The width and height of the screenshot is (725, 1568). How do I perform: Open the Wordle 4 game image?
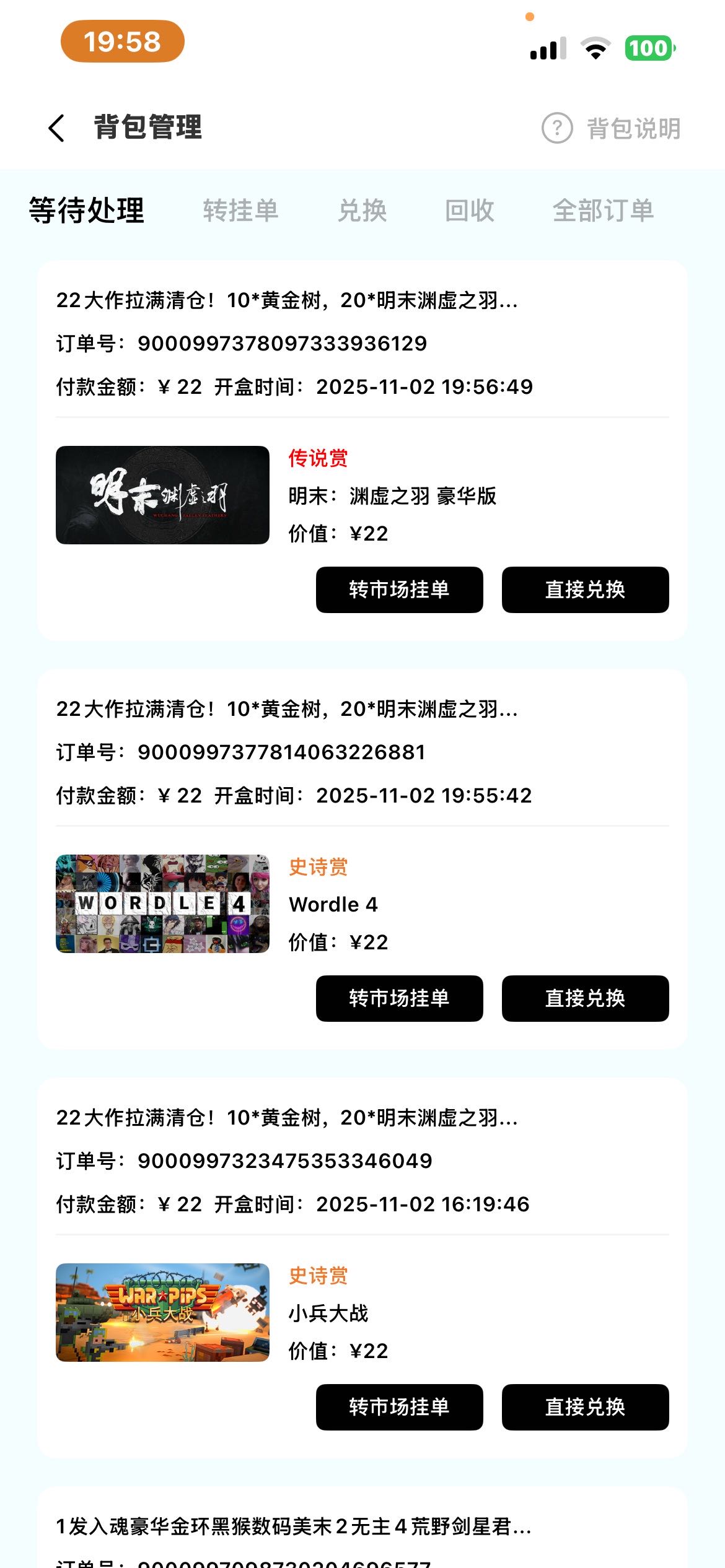coord(162,904)
